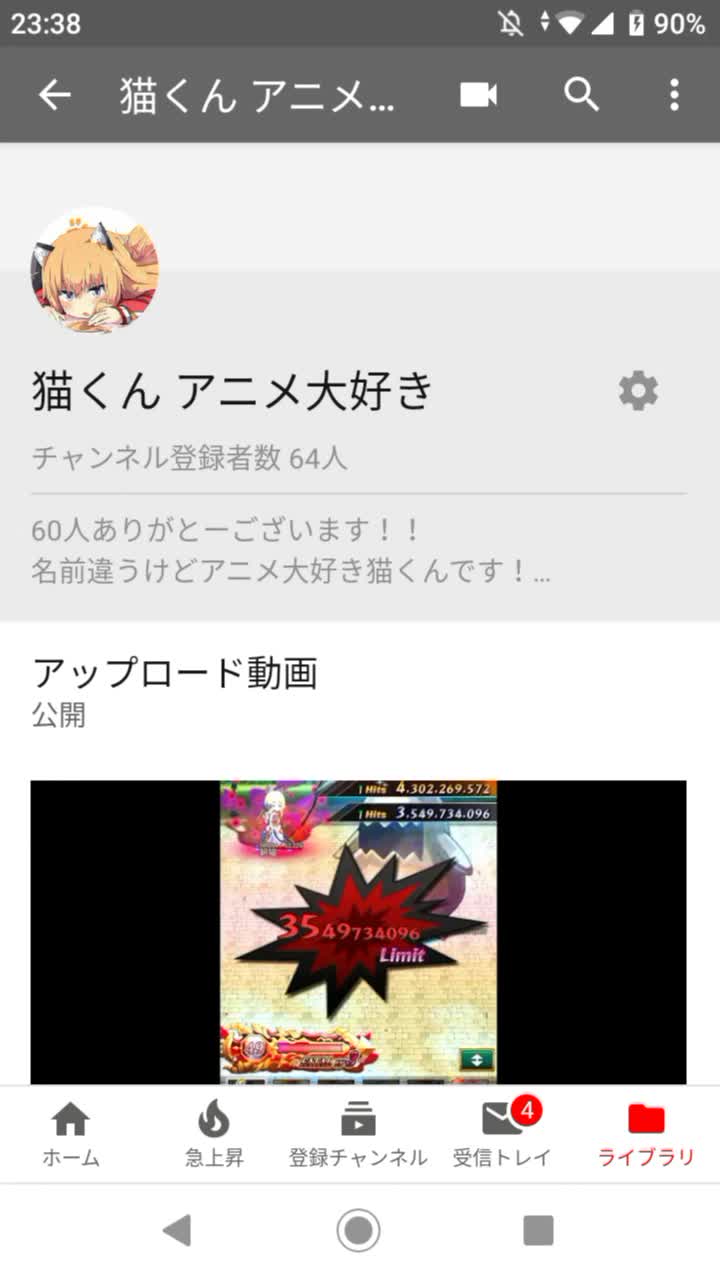Open the three-dot overflow menu
720x1280 pixels.
(x=674, y=95)
